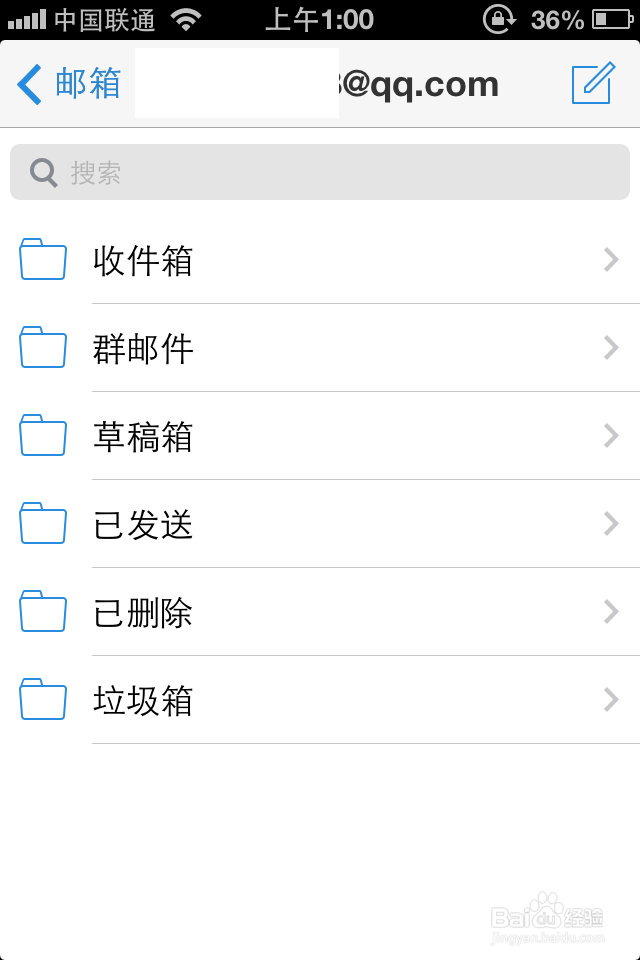This screenshot has height=960, width=640.
Task: Open the 收件箱 folder
Action: coord(320,261)
